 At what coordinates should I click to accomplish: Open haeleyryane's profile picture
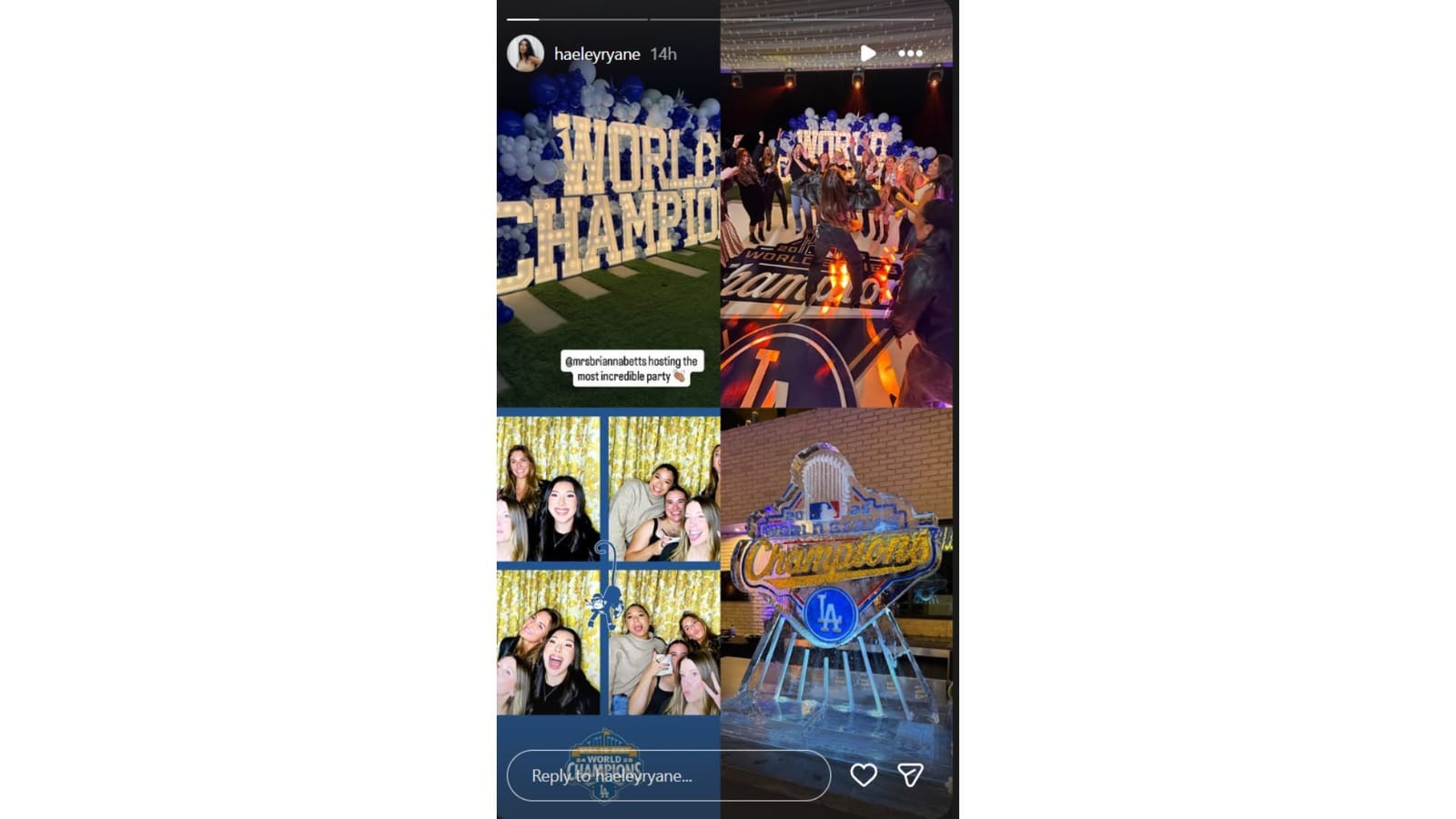click(525, 54)
